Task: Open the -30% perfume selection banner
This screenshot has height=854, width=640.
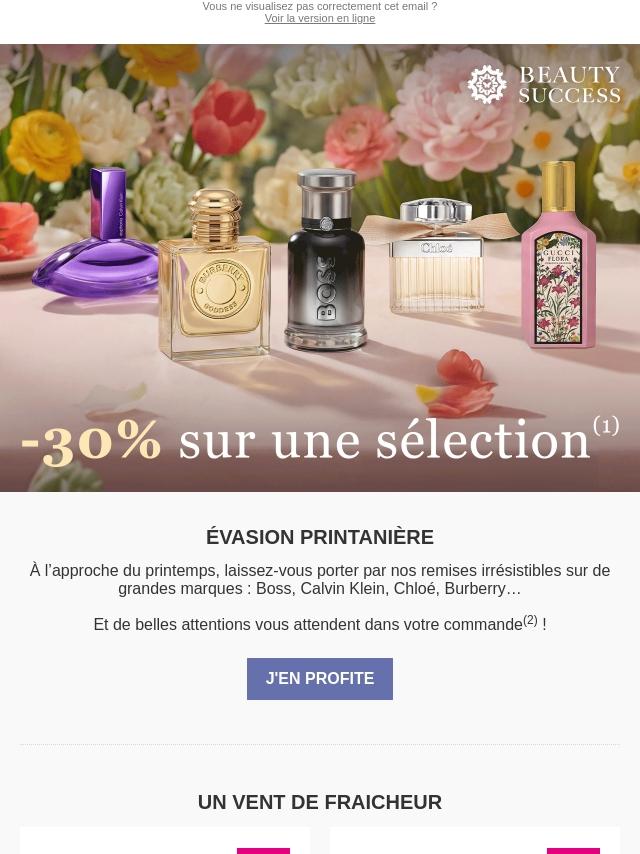Action: (320, 268)
